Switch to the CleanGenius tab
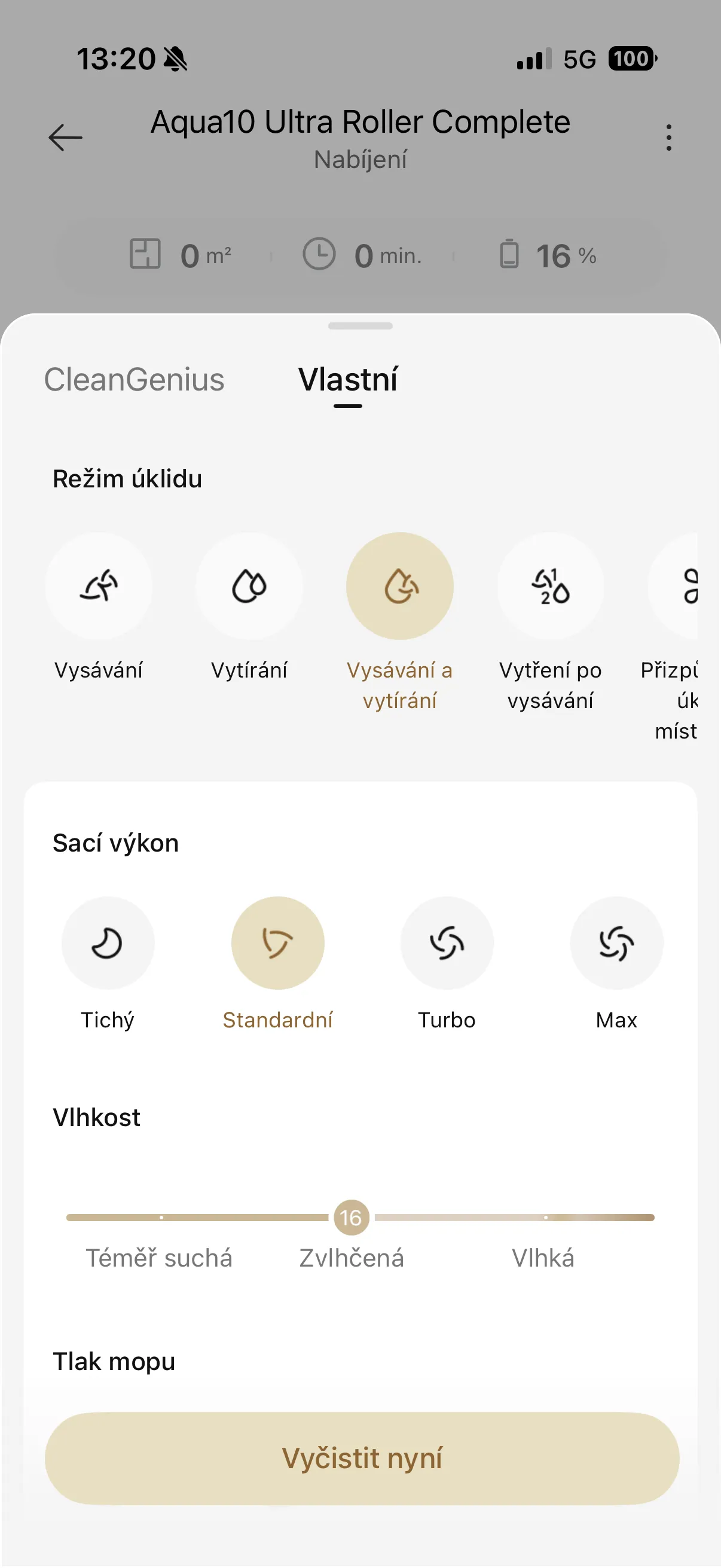The height and width of the screenshot is (1568, 721). click(134, 379)
